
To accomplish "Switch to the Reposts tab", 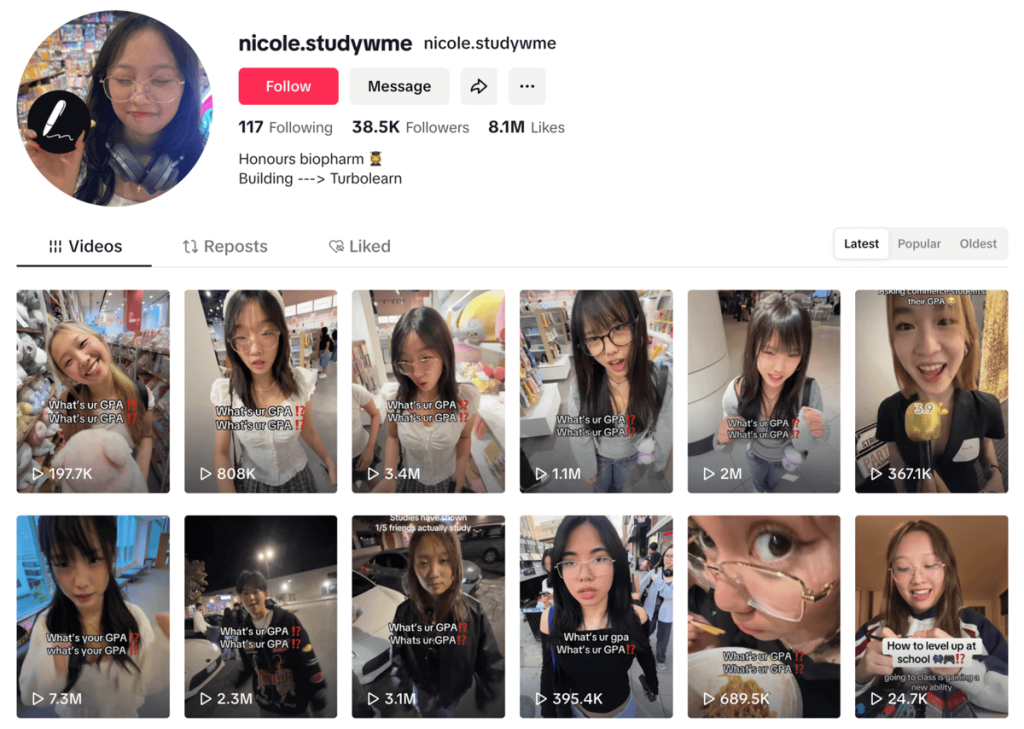I will (x=225, y=246).
